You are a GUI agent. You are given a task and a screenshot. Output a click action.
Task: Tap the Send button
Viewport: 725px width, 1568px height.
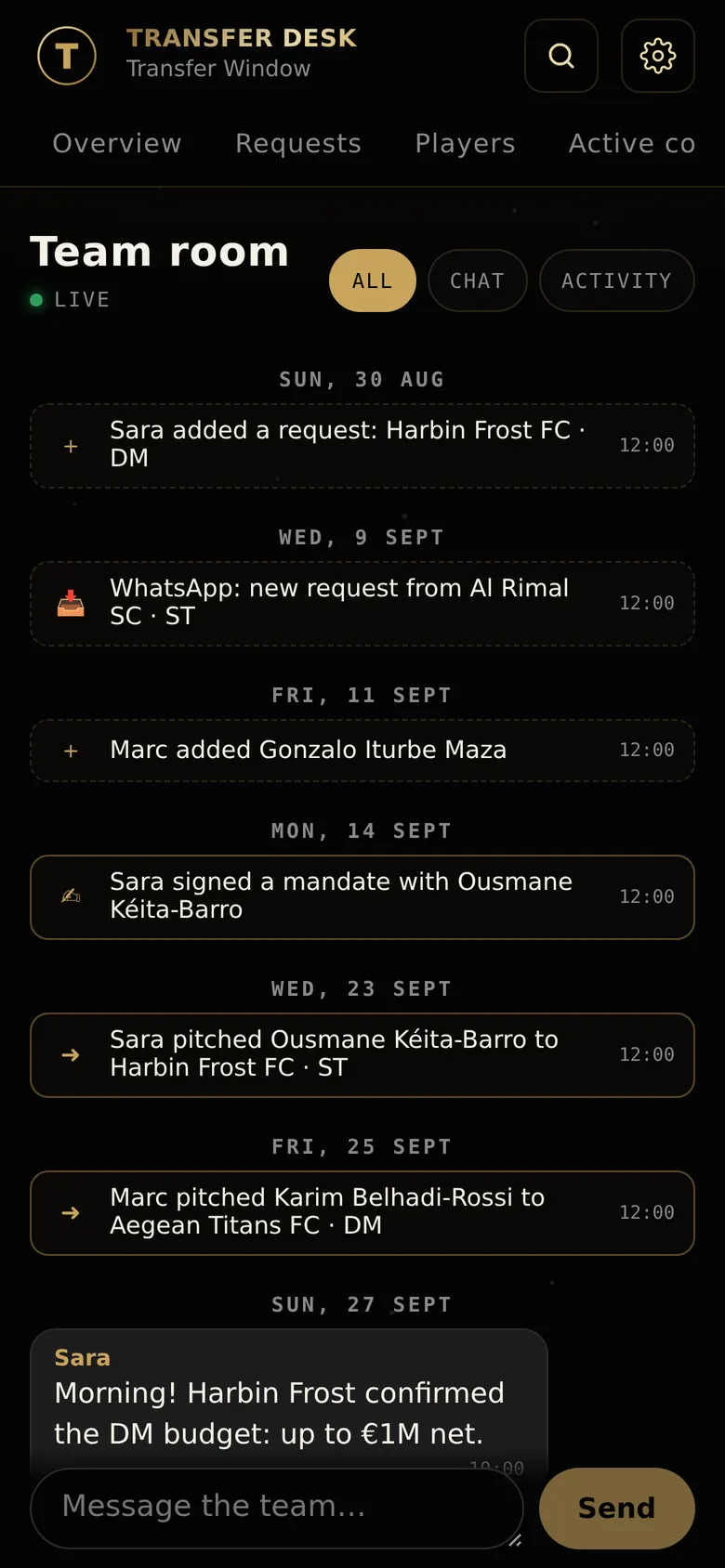pos(617,1509)
